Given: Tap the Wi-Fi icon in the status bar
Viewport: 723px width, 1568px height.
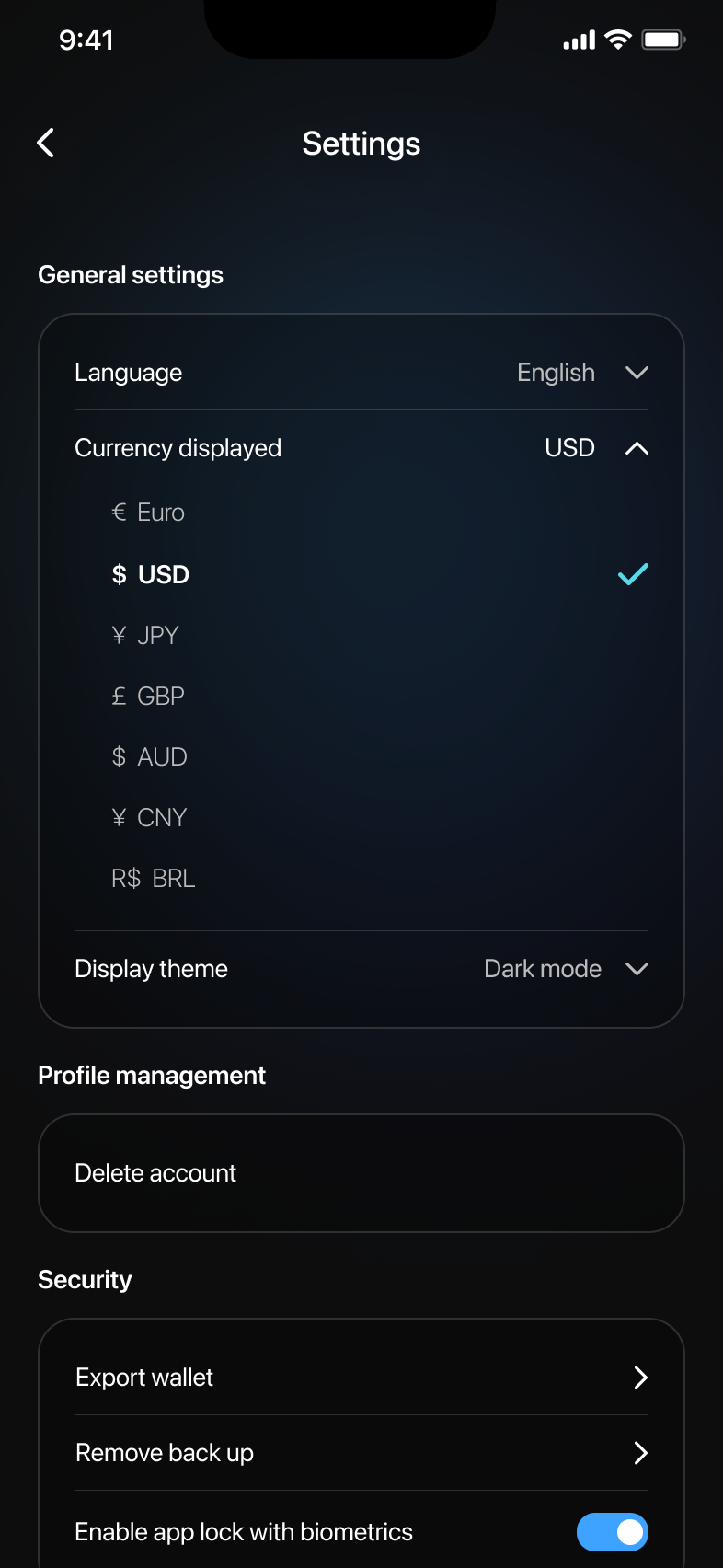Looking at the screenshot, I should (x=616, y=39).
